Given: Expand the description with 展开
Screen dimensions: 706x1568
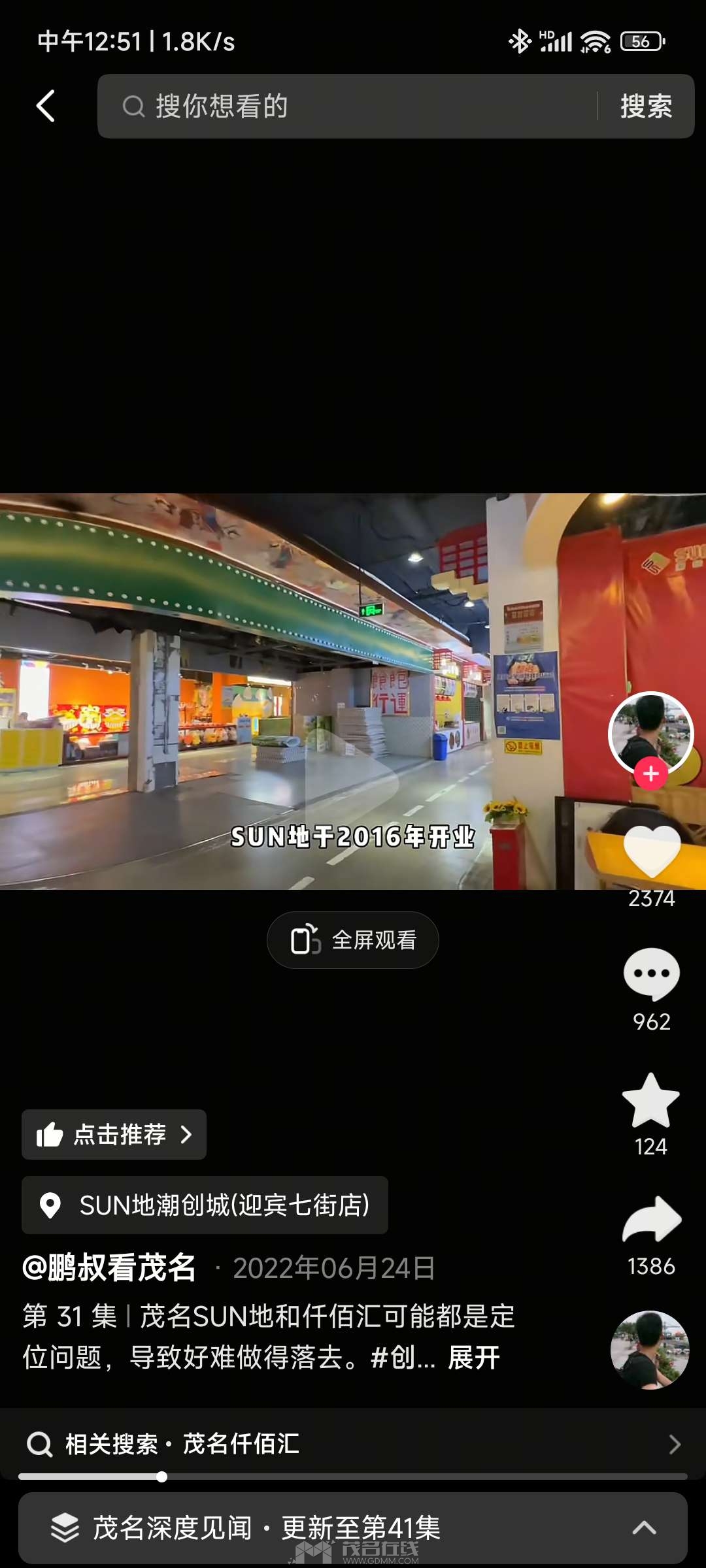Looking at the screenshot, I should pos(474,1358).
